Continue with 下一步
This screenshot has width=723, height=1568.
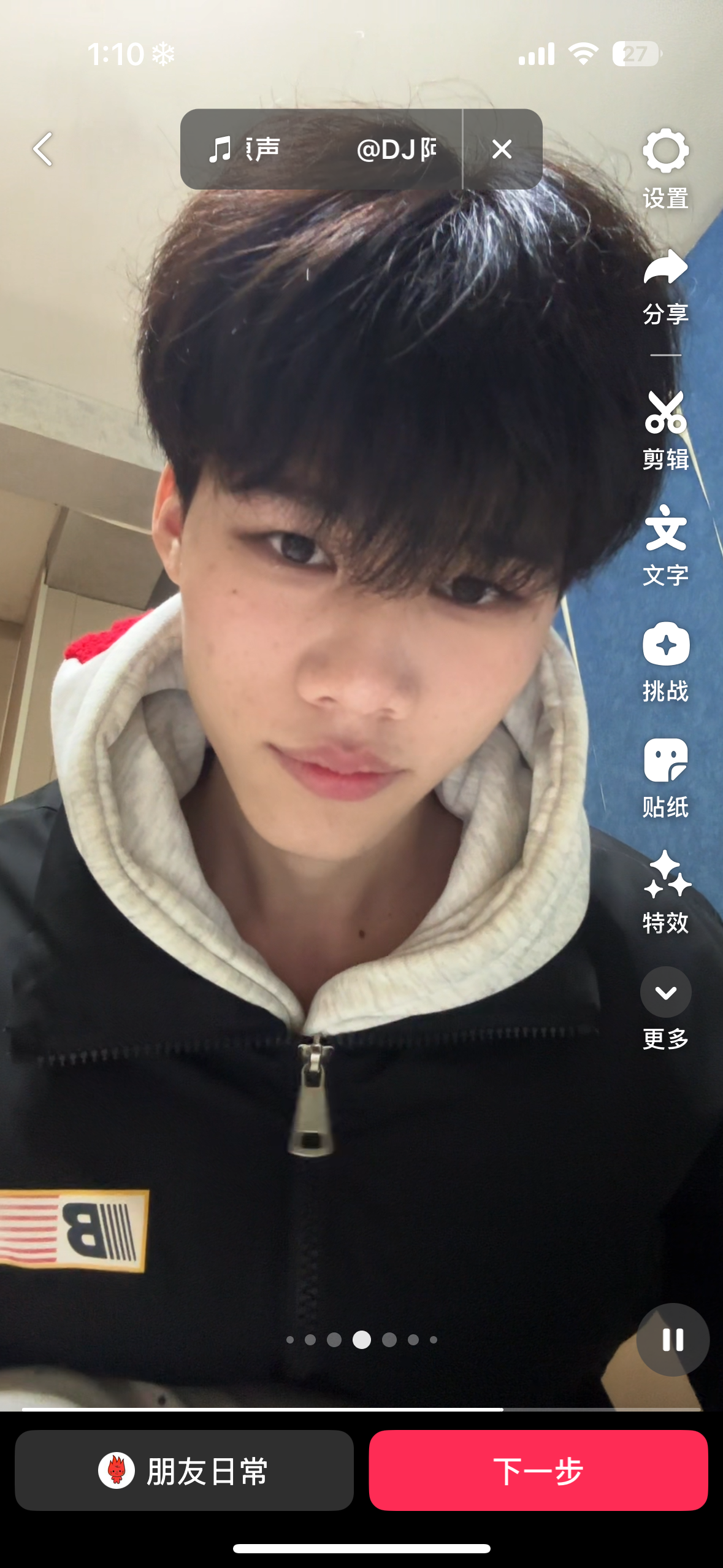tap(538, 1470)
